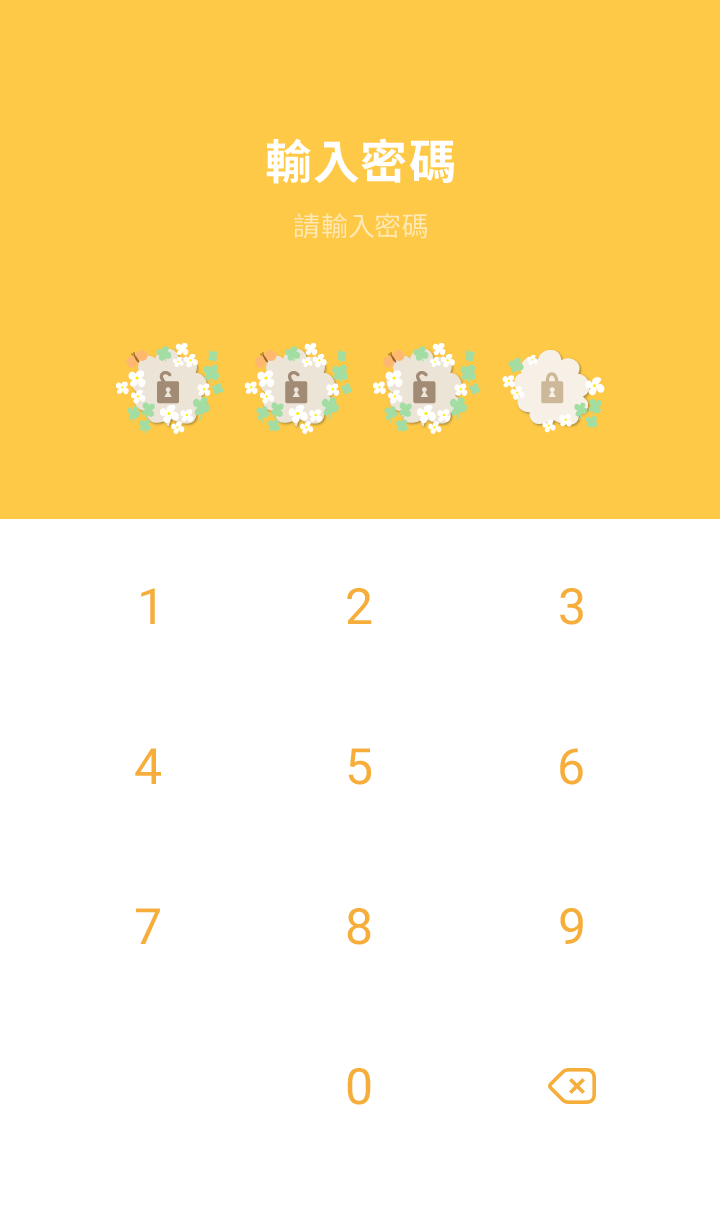Tap the 7 key on the keypad
720x1232 pixels.
point(149,927)
